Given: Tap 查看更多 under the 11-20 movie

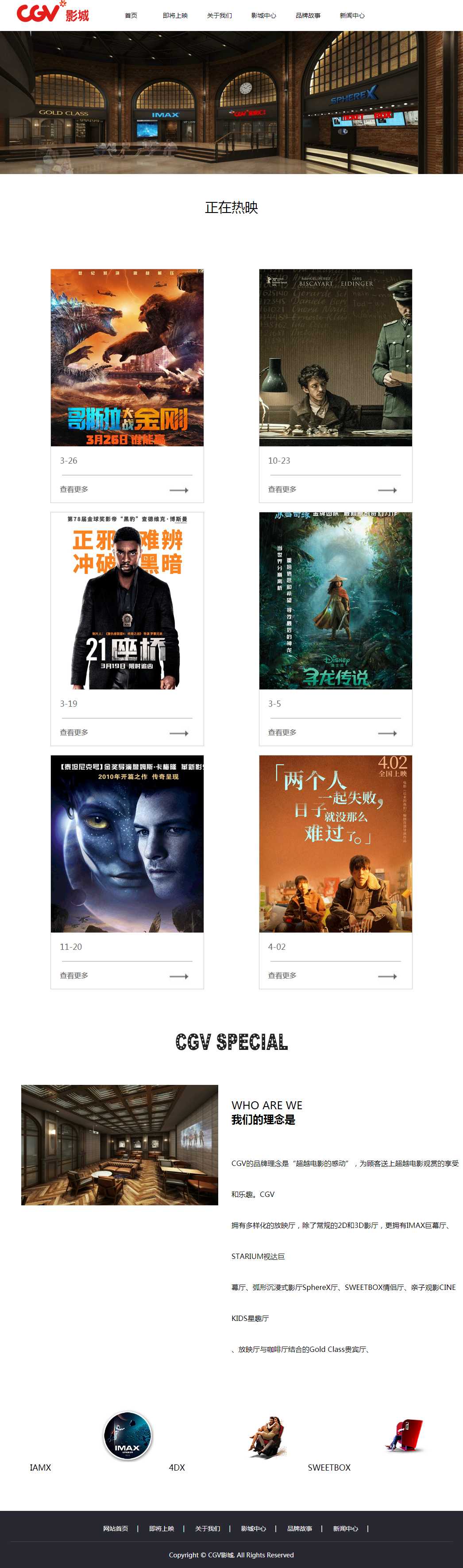Looking at the screenshot, I should (x=74, y=975).
